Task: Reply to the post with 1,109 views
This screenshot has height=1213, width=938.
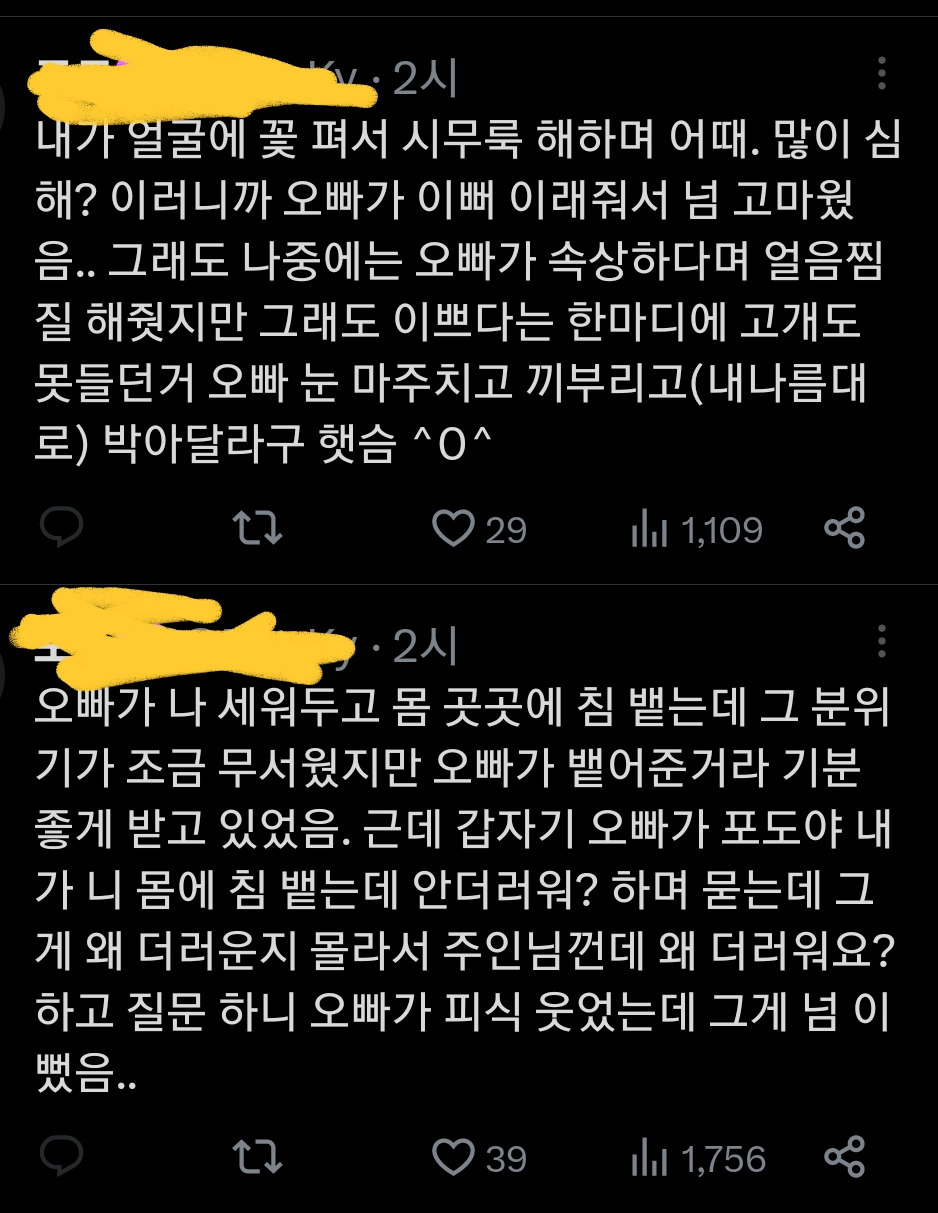Action: tap(61, 528)
